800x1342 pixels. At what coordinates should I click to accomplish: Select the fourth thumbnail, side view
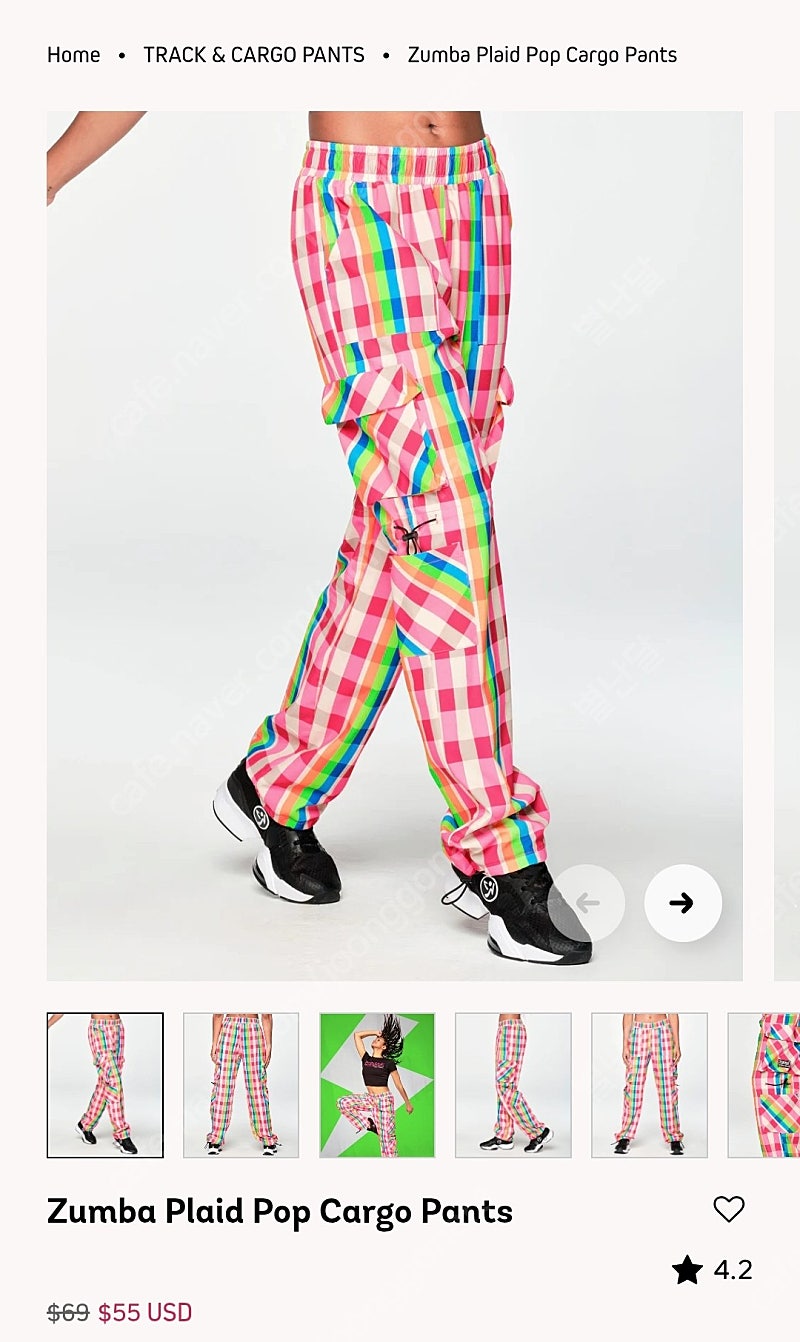[x=513, y=1085]
